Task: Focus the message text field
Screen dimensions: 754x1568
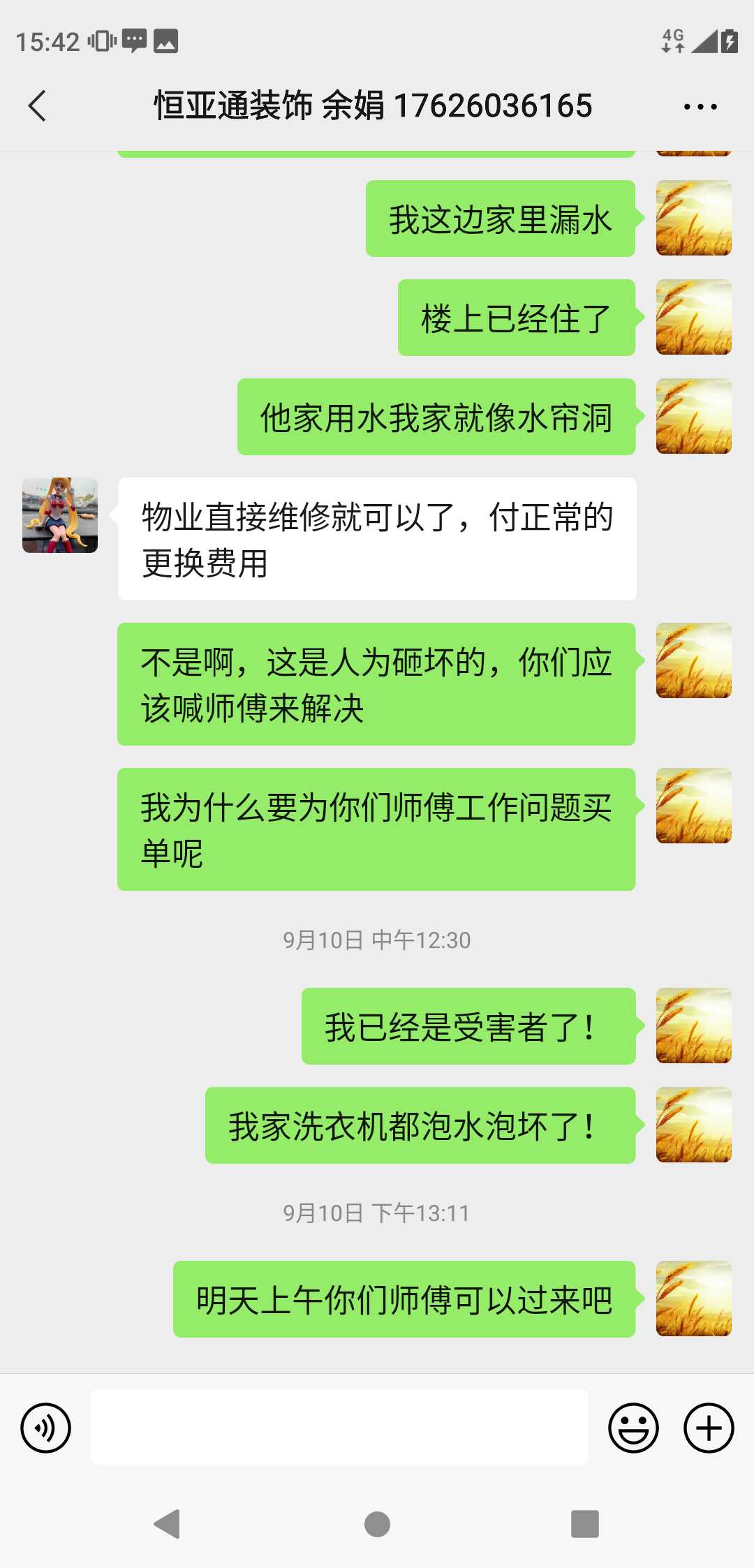Action: [339, 1427]
